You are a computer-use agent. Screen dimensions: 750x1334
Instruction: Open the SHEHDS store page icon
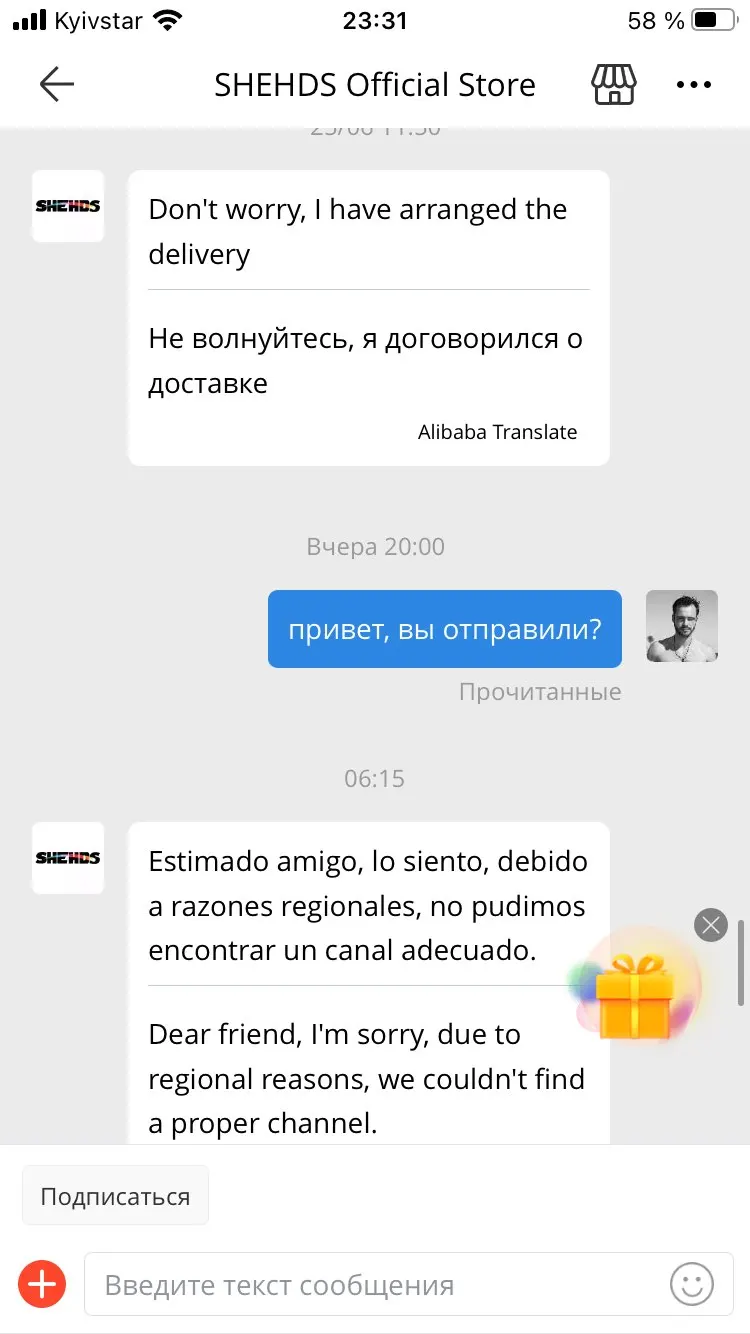[x=614, y=85]
